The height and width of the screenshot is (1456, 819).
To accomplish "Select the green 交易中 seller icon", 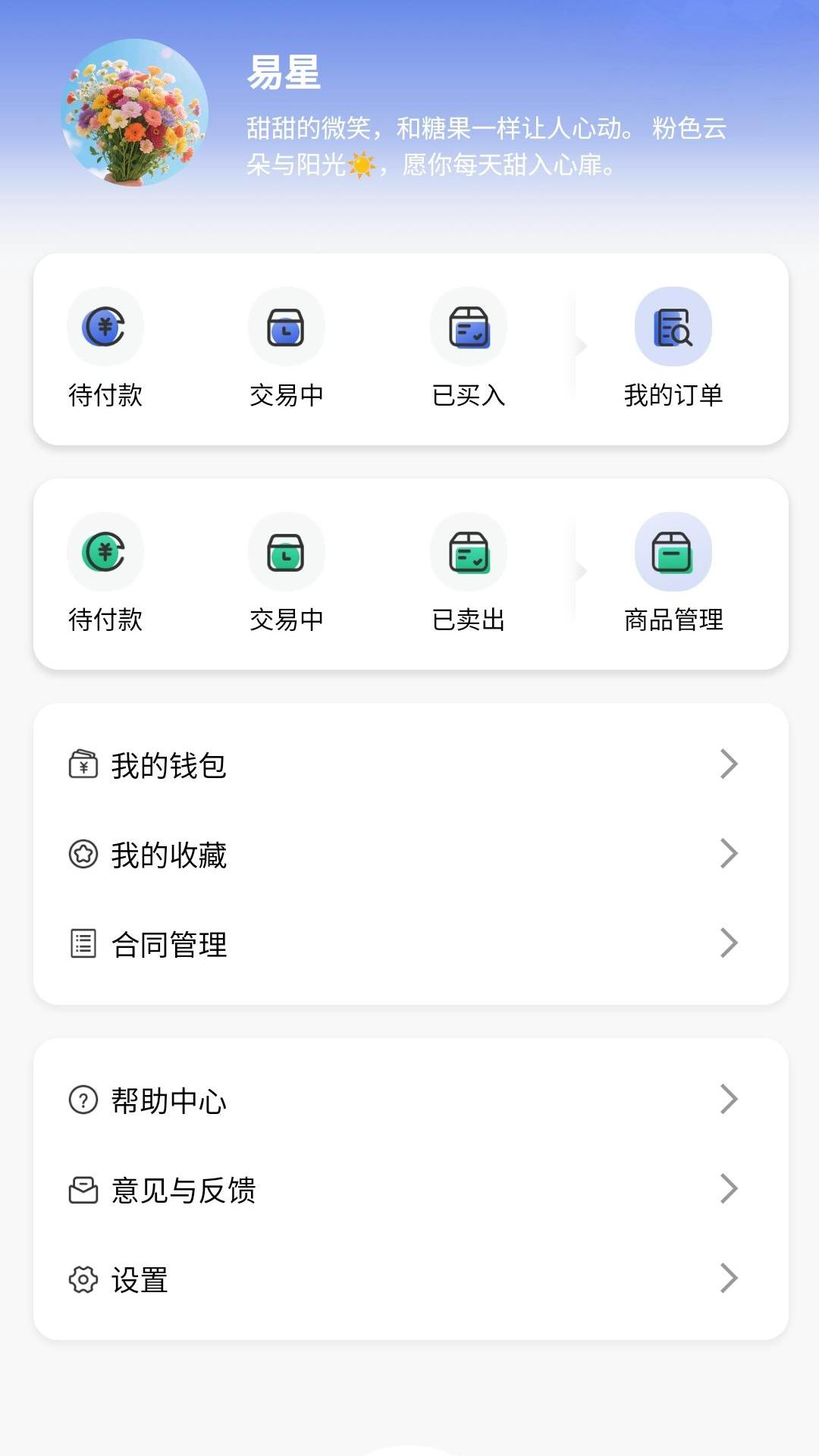I will (x=287, y=552).
